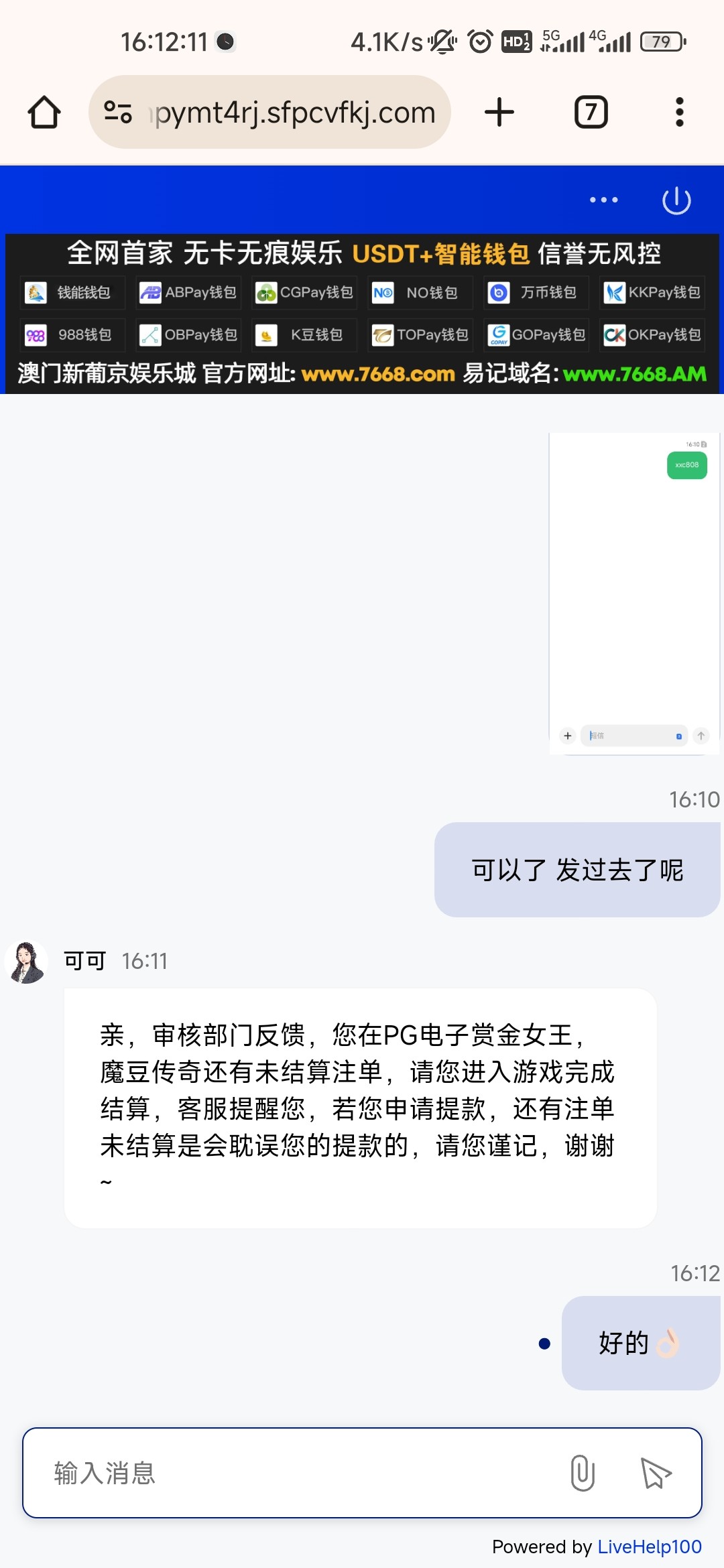
Task: Open the site info icon in address bar
Action: tap(118, 112)
